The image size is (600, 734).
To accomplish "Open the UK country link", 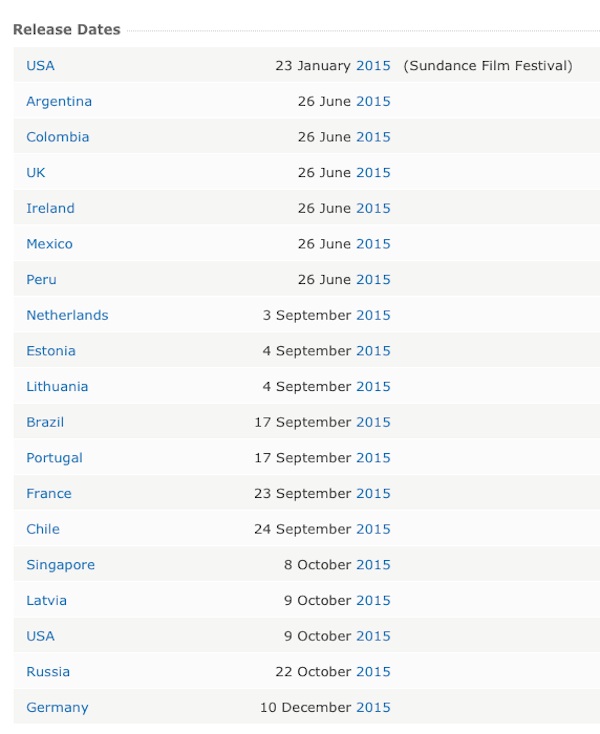I will point(36,173).
